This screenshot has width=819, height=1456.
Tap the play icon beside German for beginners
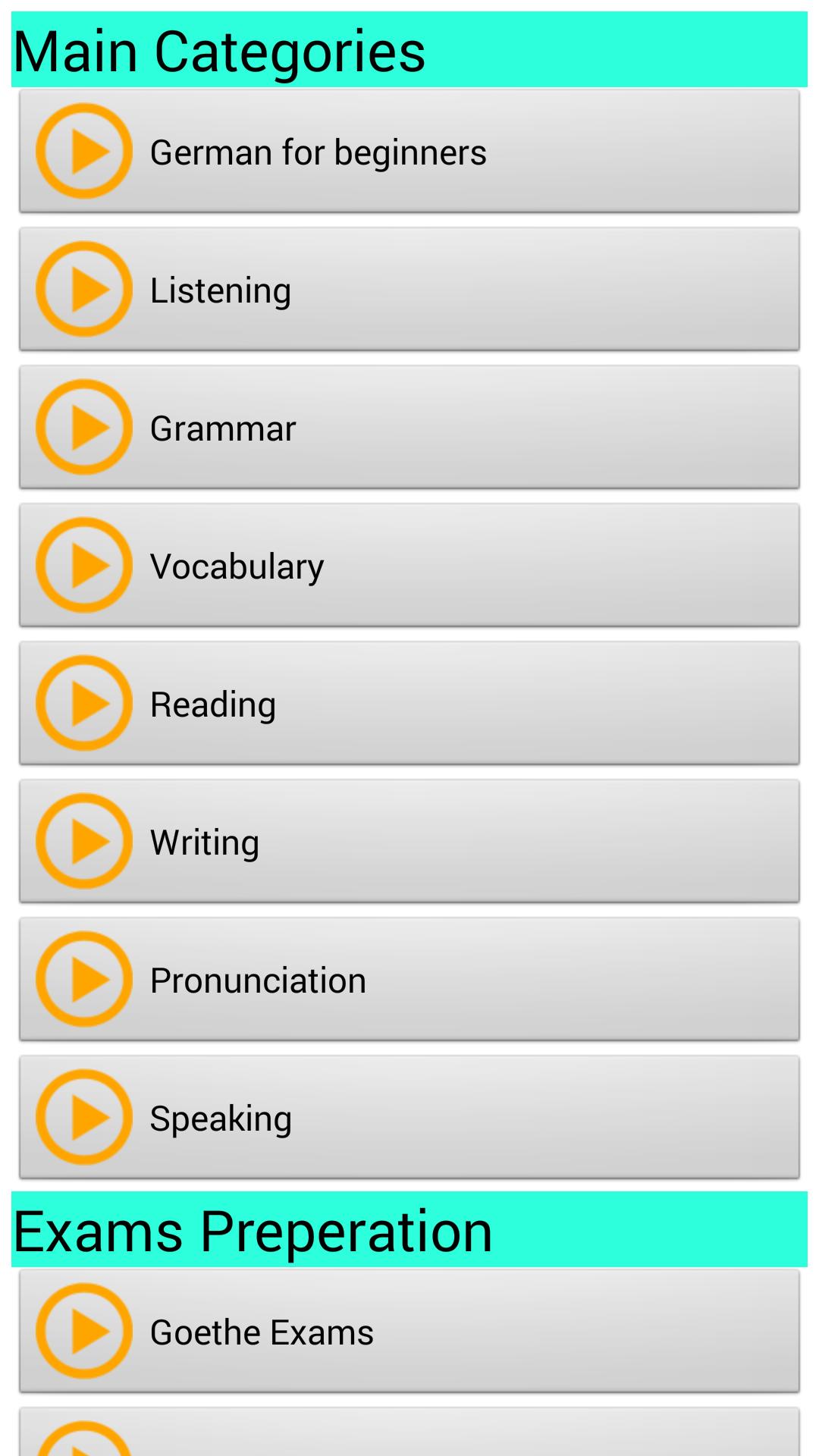pyautogui.click(x=83, y=151)
